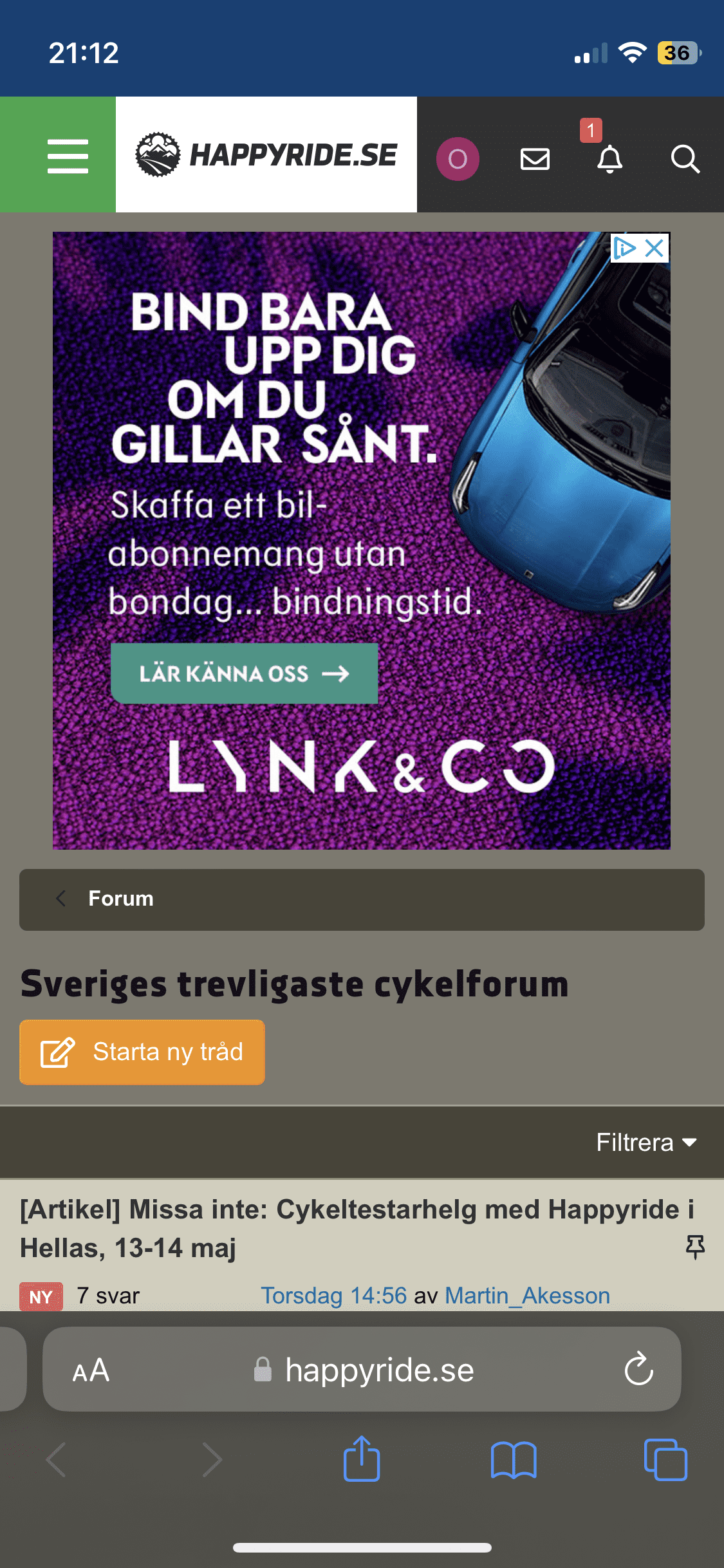View Martin_Akesson's profile
Screen dimensions: 724x1568
(527, 1296)
